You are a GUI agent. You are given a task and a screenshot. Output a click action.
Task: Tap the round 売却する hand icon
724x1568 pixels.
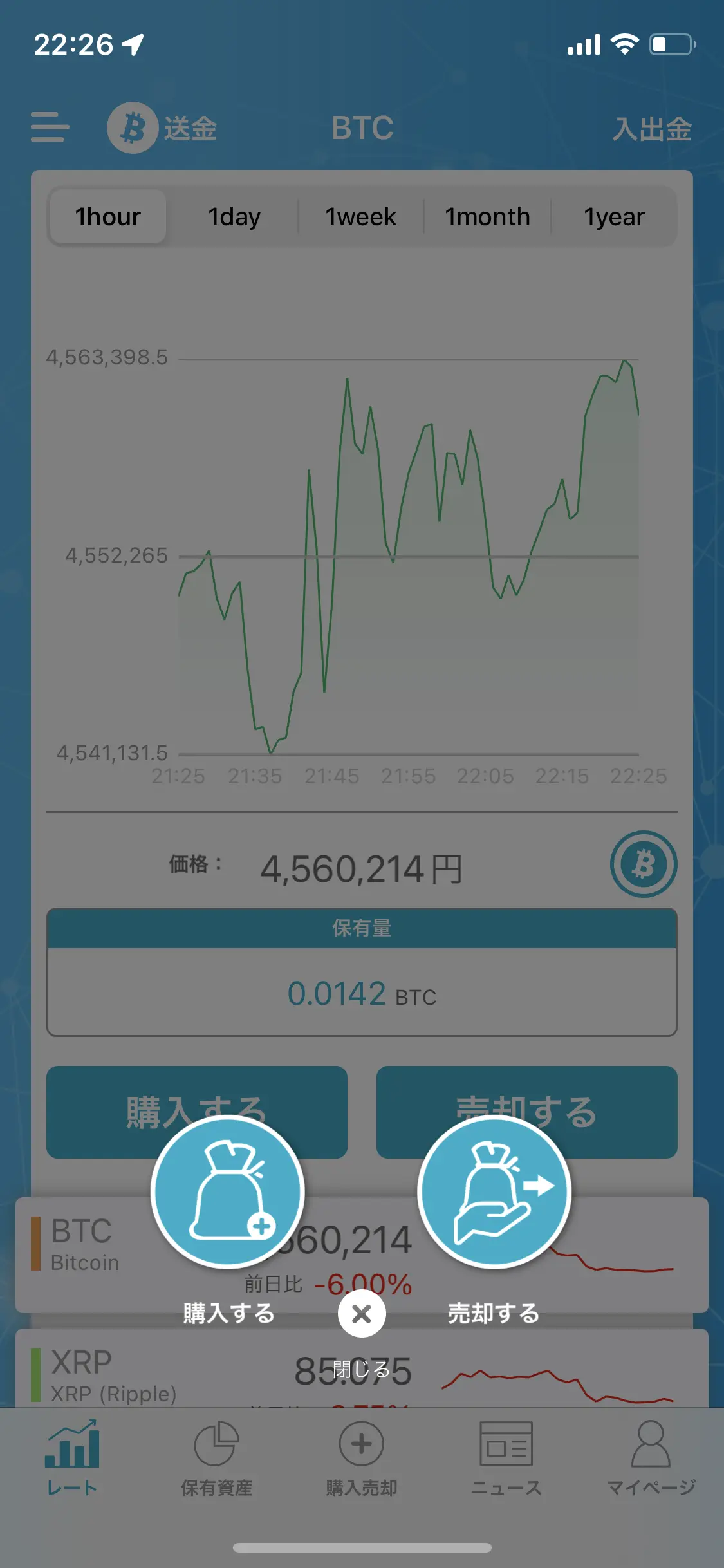click(494, 1192)
